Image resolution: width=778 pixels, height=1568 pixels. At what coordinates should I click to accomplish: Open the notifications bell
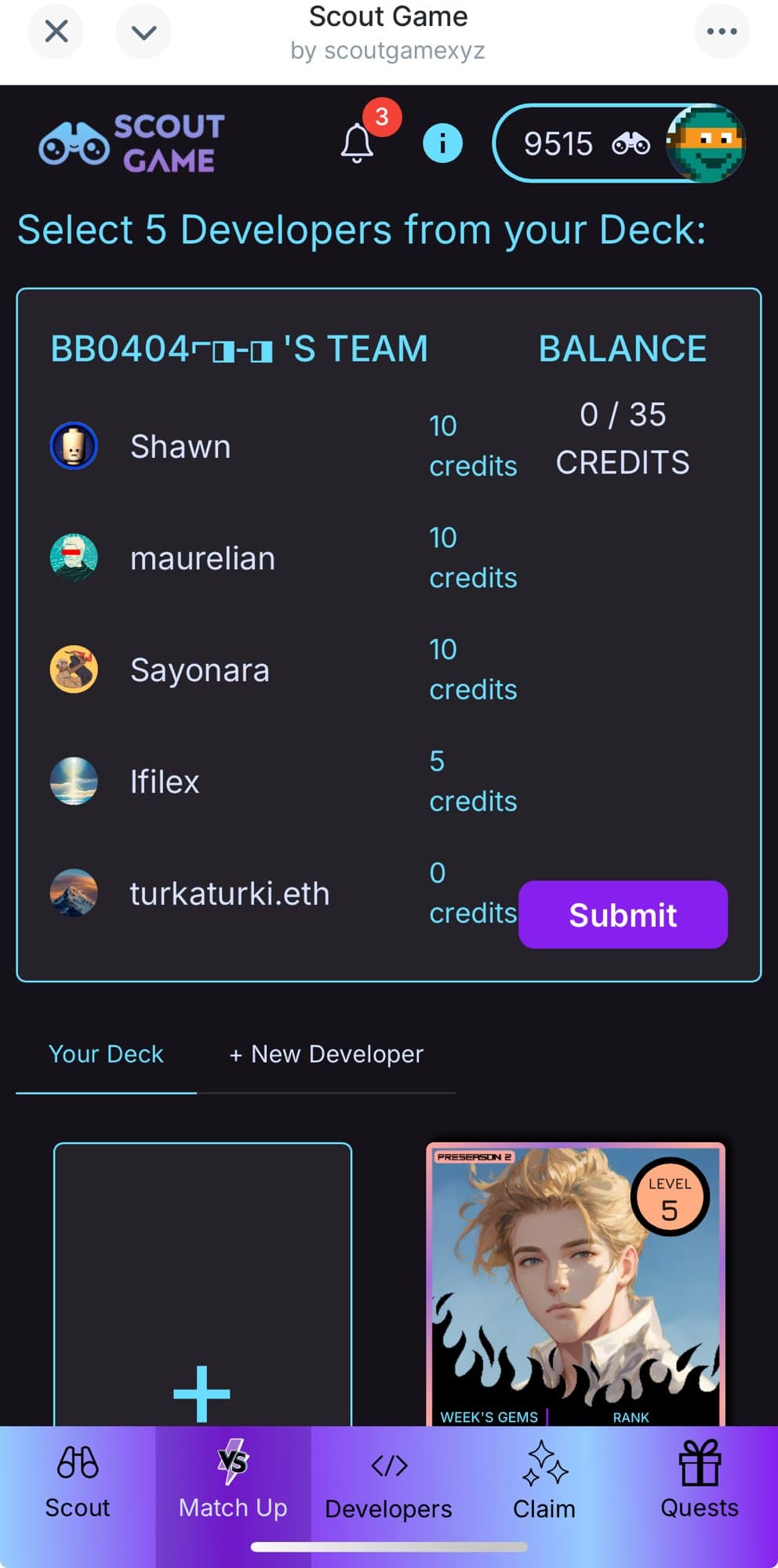358,143
